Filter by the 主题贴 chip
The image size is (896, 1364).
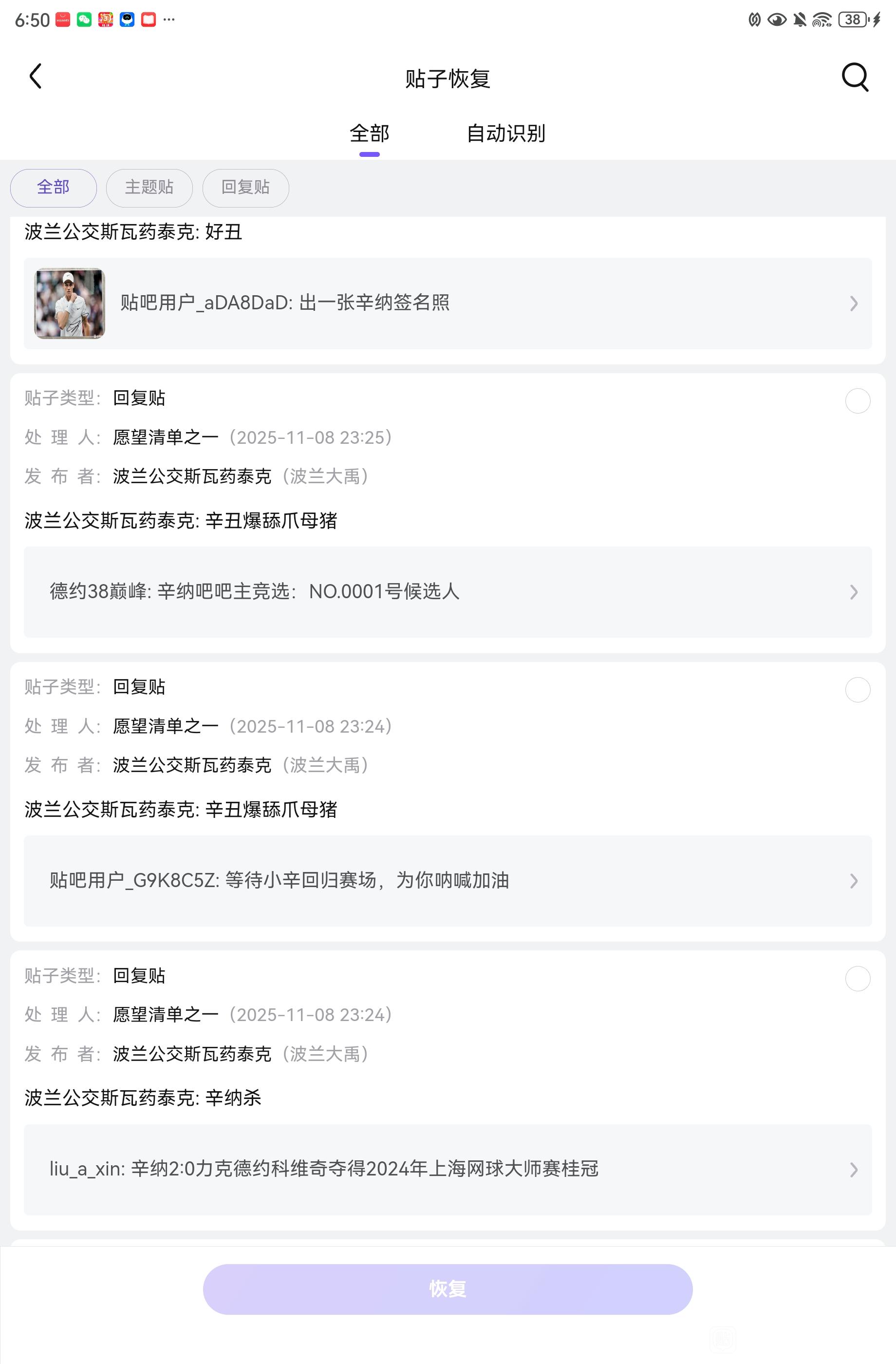click(x=149, y=188)
